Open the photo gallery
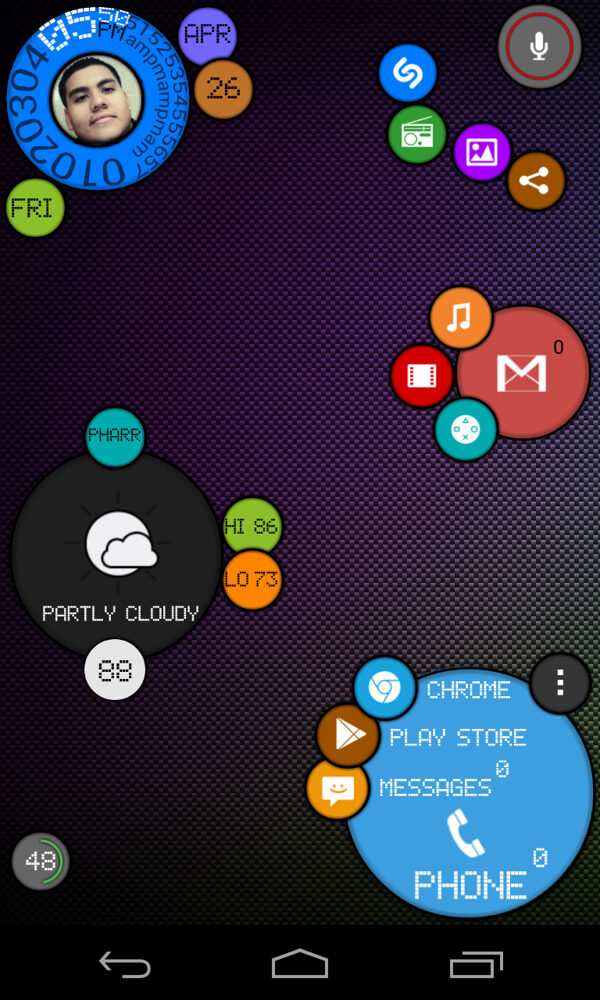 (482, 152)
